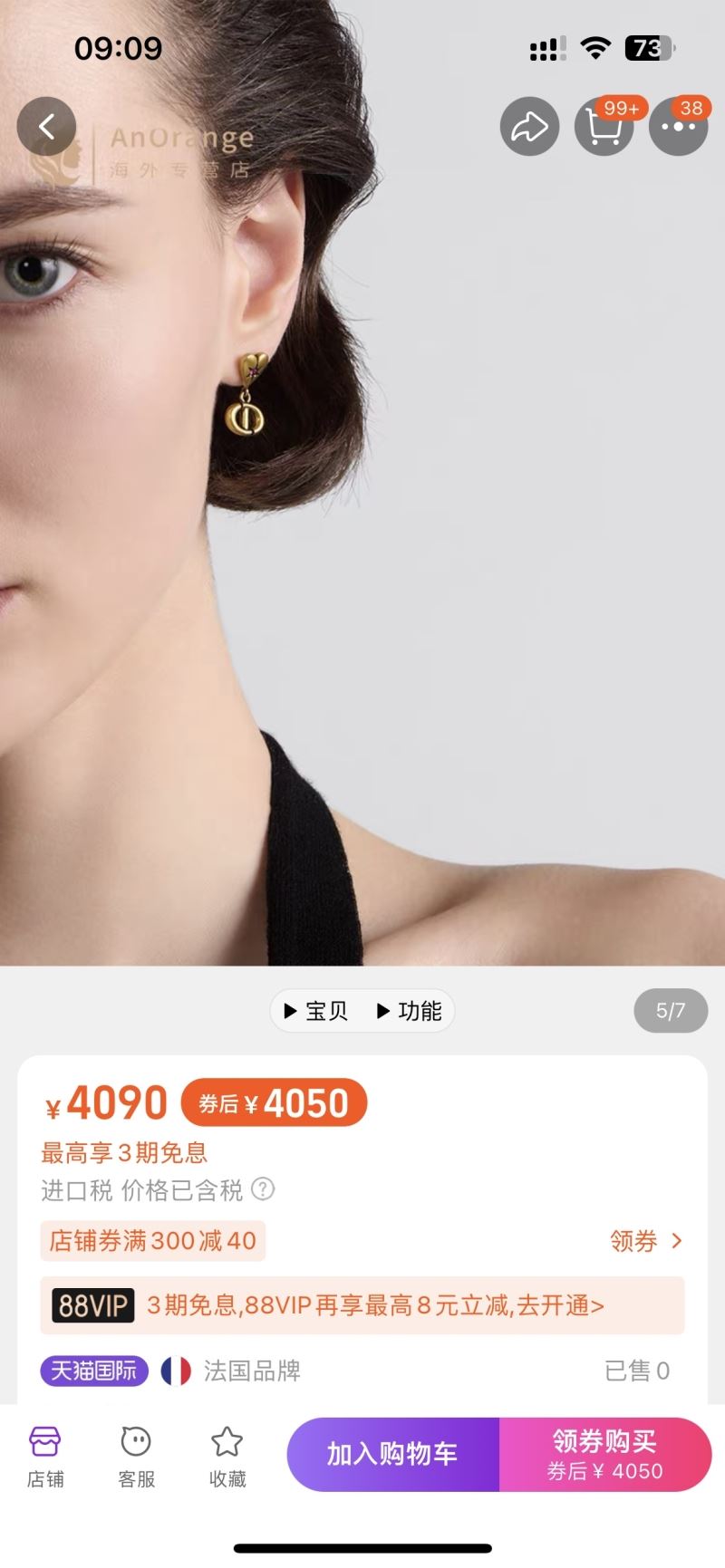
Task: Open the more options menu showing 38
Action: [x=678, y=127]
